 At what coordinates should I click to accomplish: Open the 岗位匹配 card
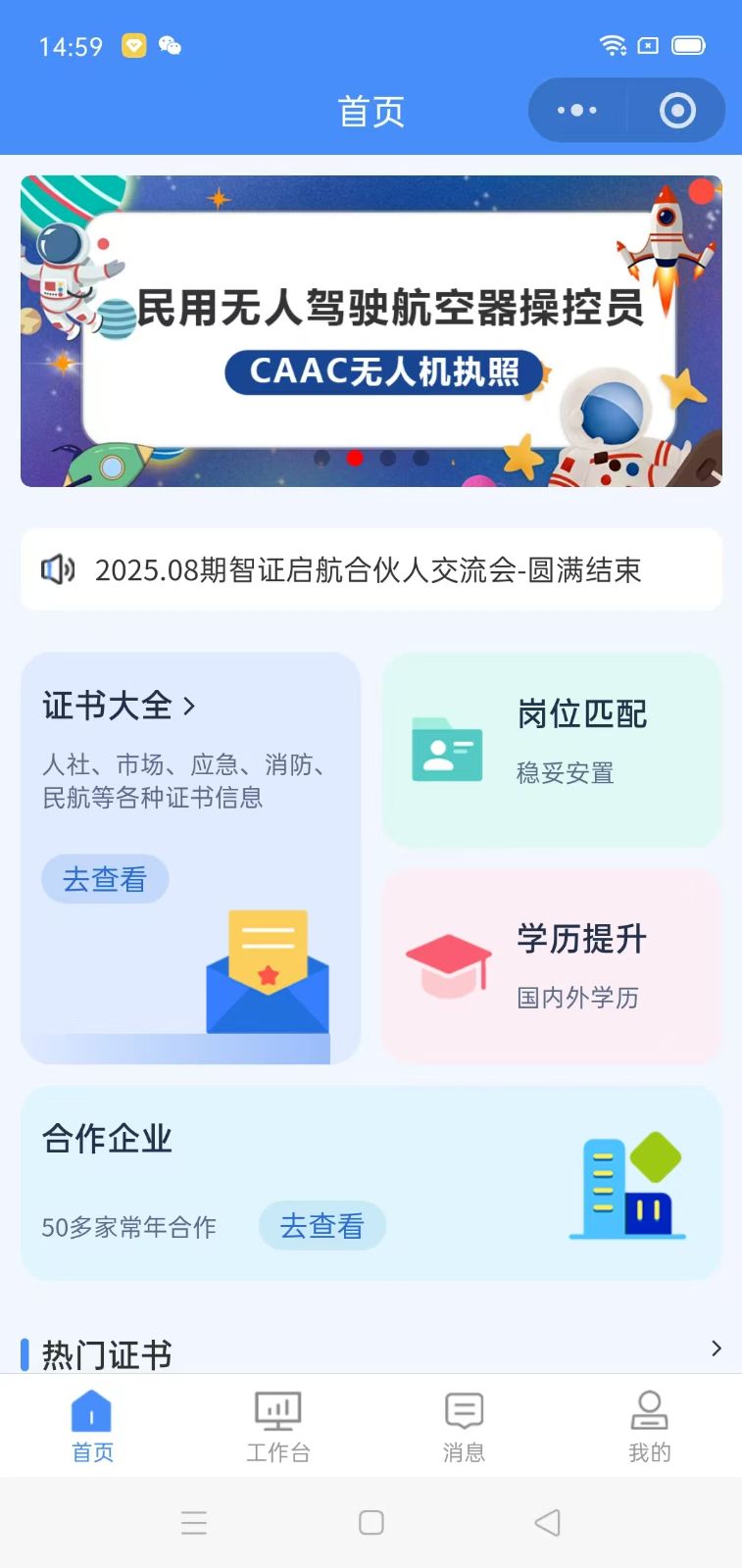pos(552,750)
